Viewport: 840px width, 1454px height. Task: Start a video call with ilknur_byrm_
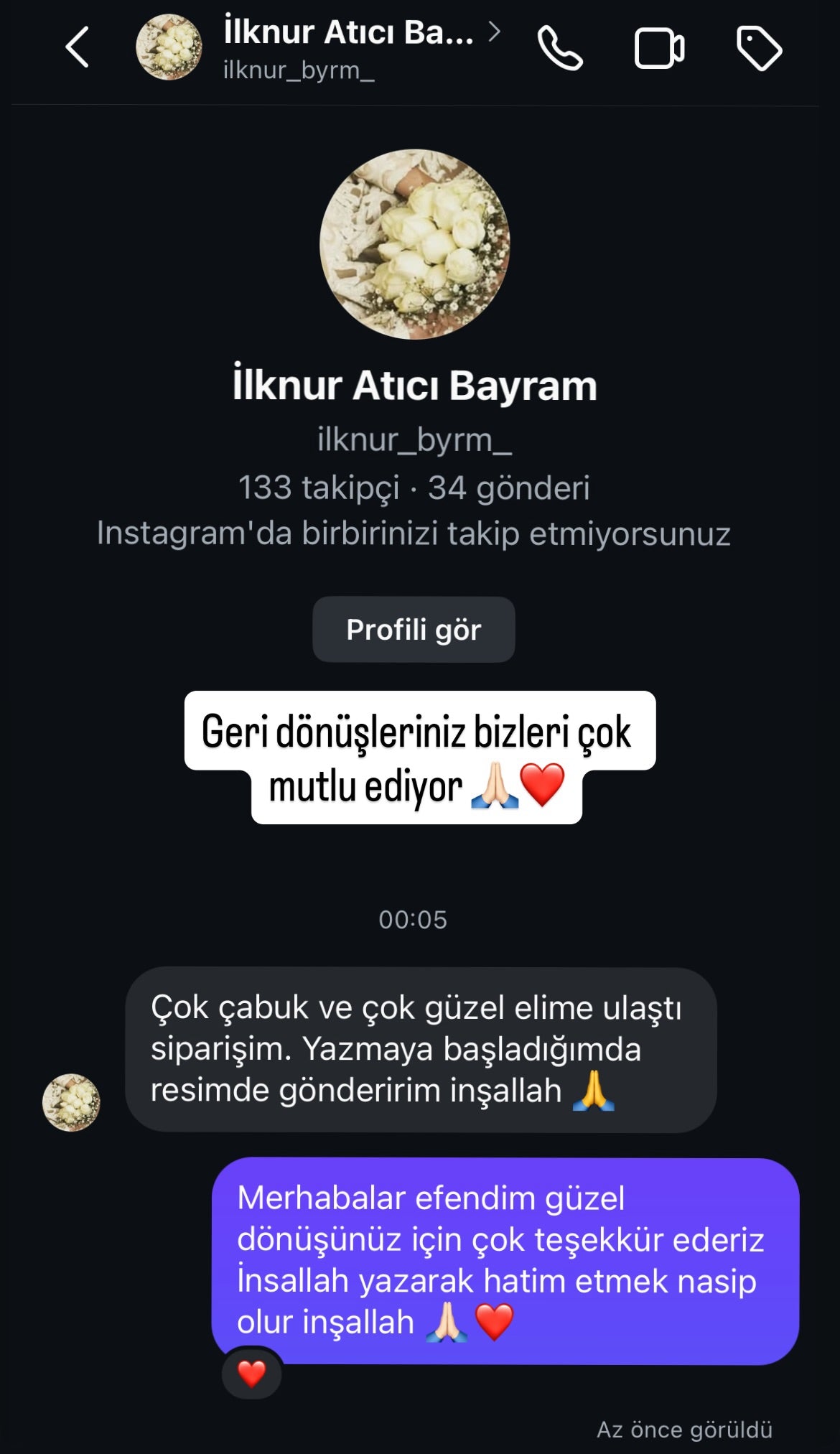pyautogui.click(x=659, y=48)
